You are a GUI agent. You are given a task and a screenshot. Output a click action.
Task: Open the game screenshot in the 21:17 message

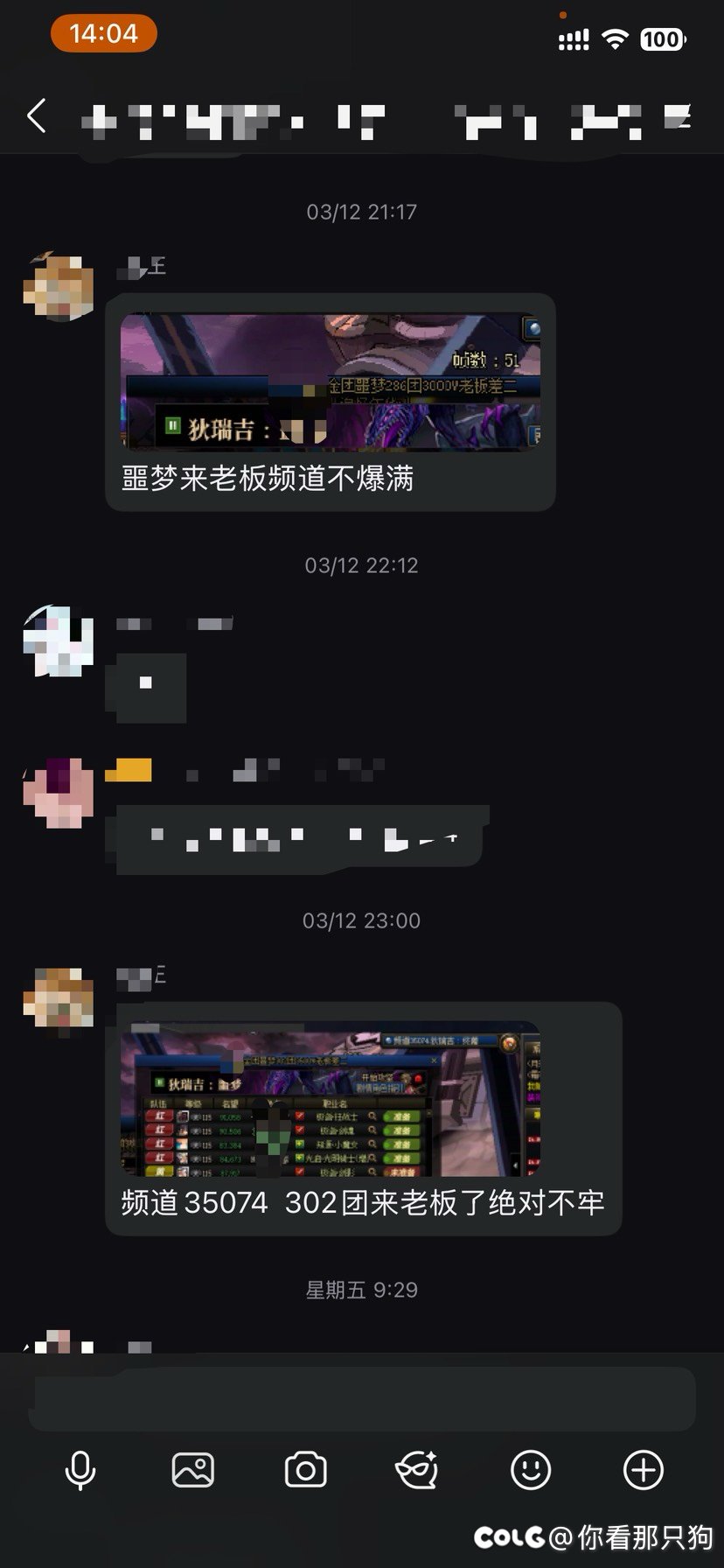pos(330,382)
